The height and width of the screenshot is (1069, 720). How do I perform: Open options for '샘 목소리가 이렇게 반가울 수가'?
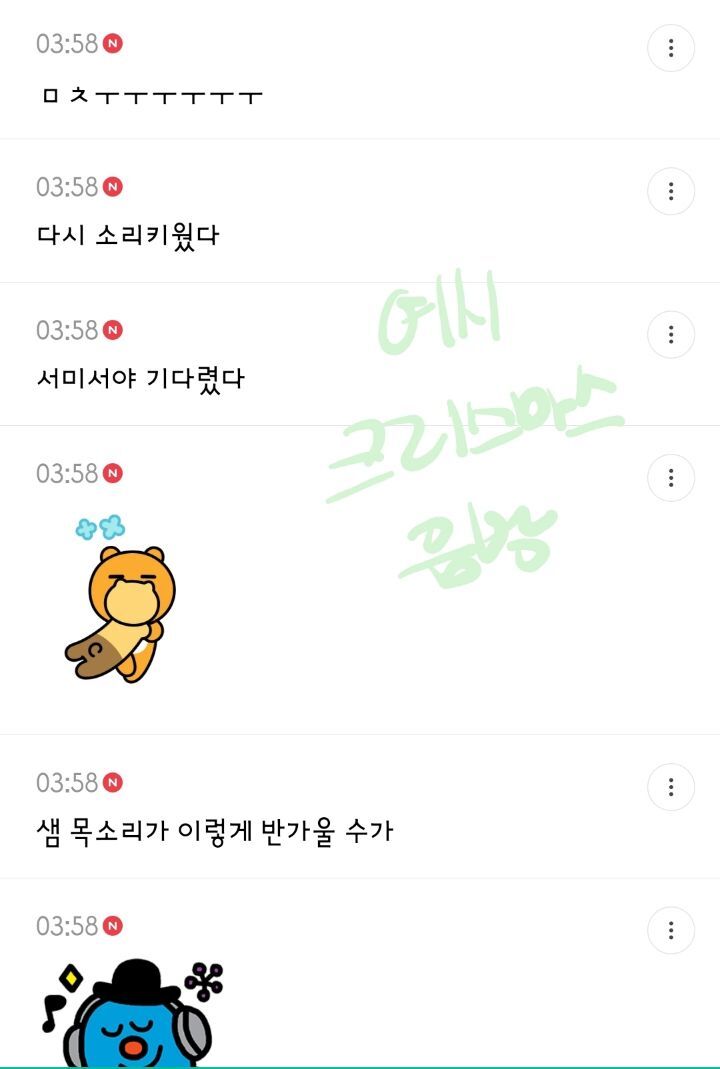tap(670, 787)
